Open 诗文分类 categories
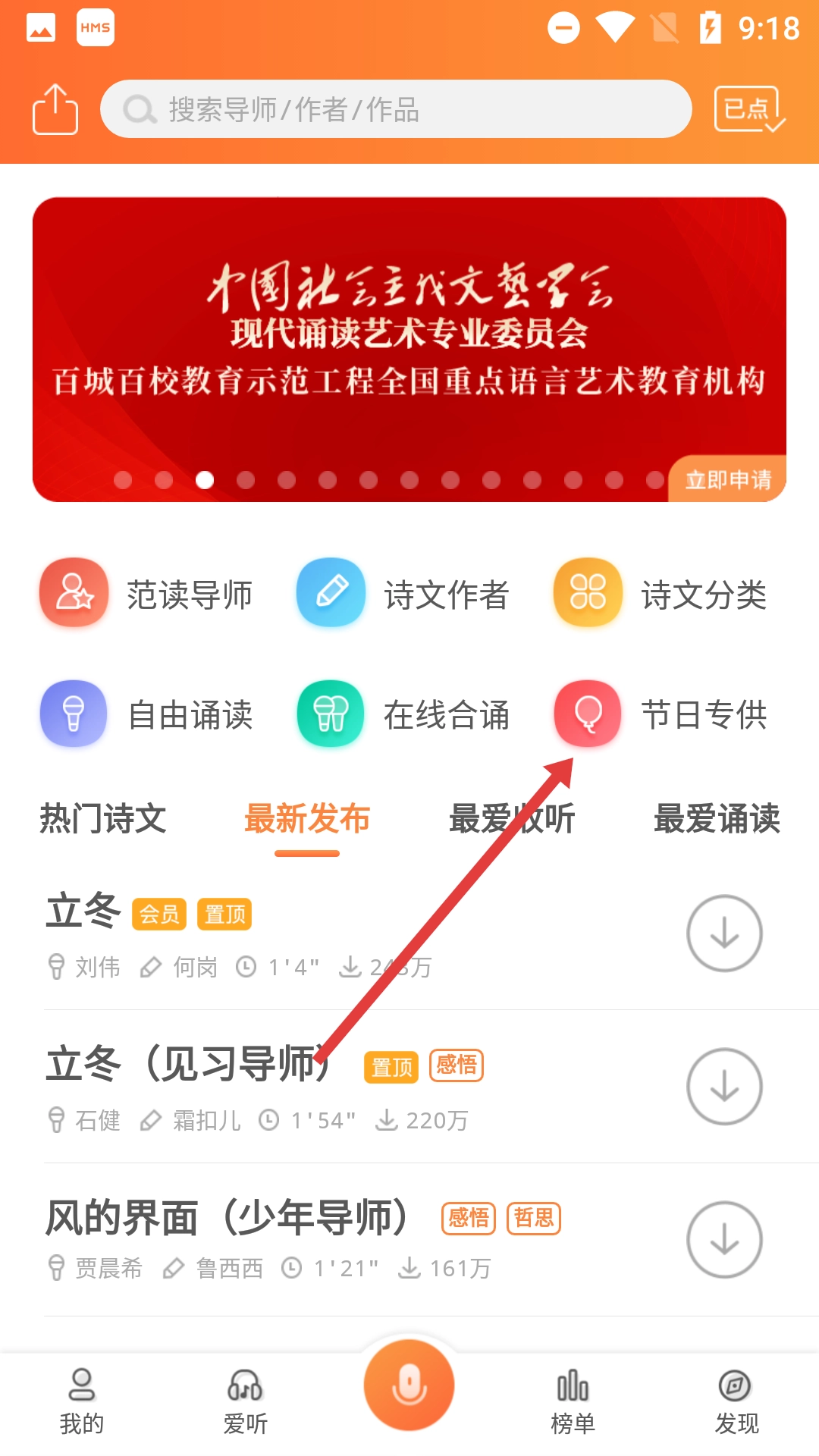This screenshot has width=819, height=1456. (x=661, y=595)
